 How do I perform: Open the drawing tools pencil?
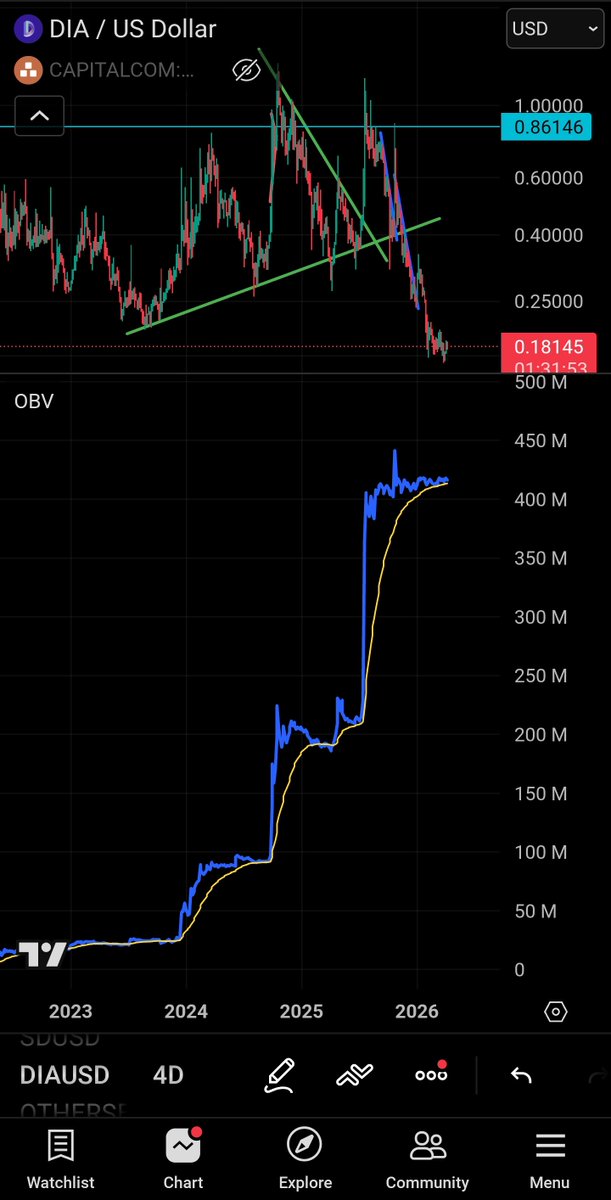point(279,1075)
